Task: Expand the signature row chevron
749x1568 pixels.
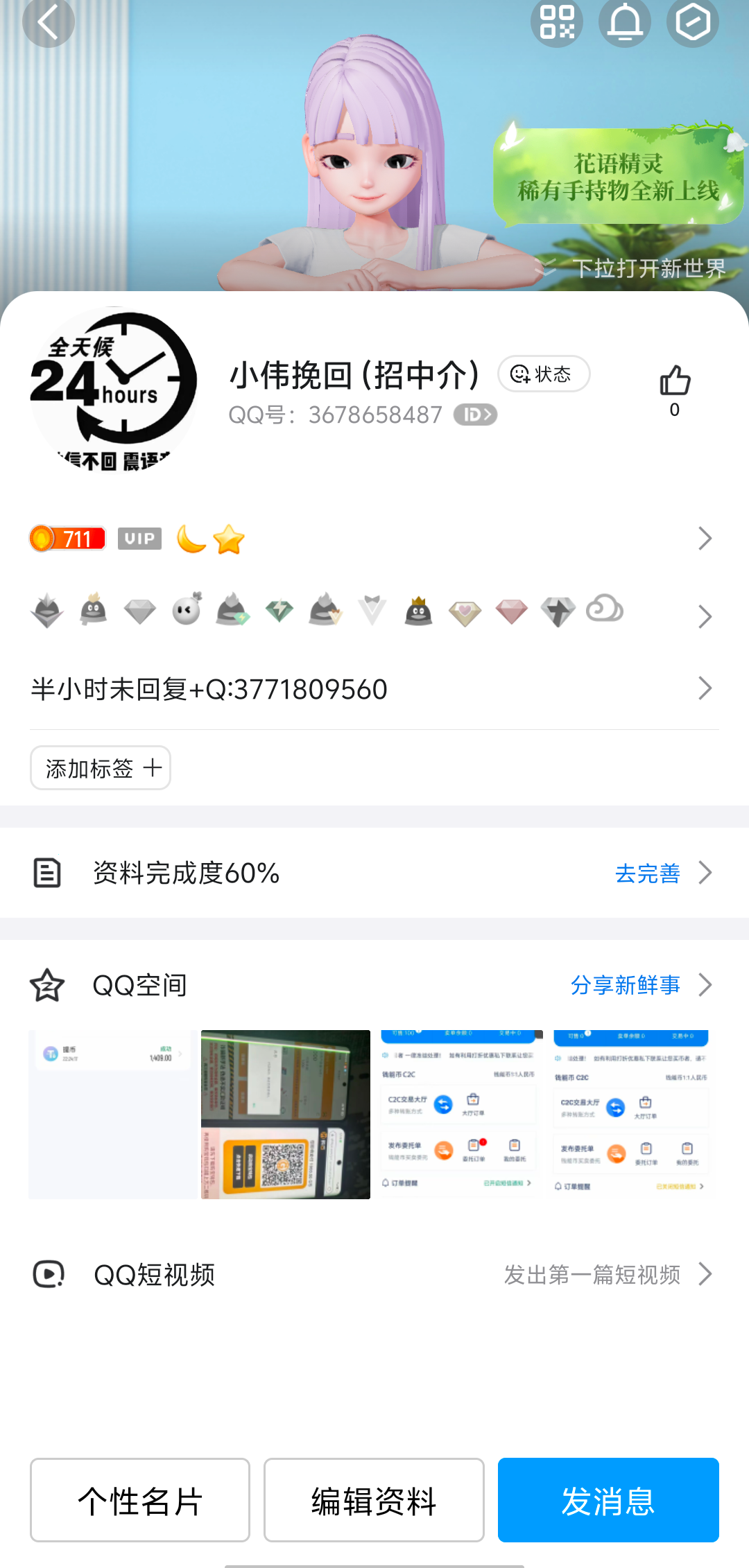Action: [x=705, y=688]
